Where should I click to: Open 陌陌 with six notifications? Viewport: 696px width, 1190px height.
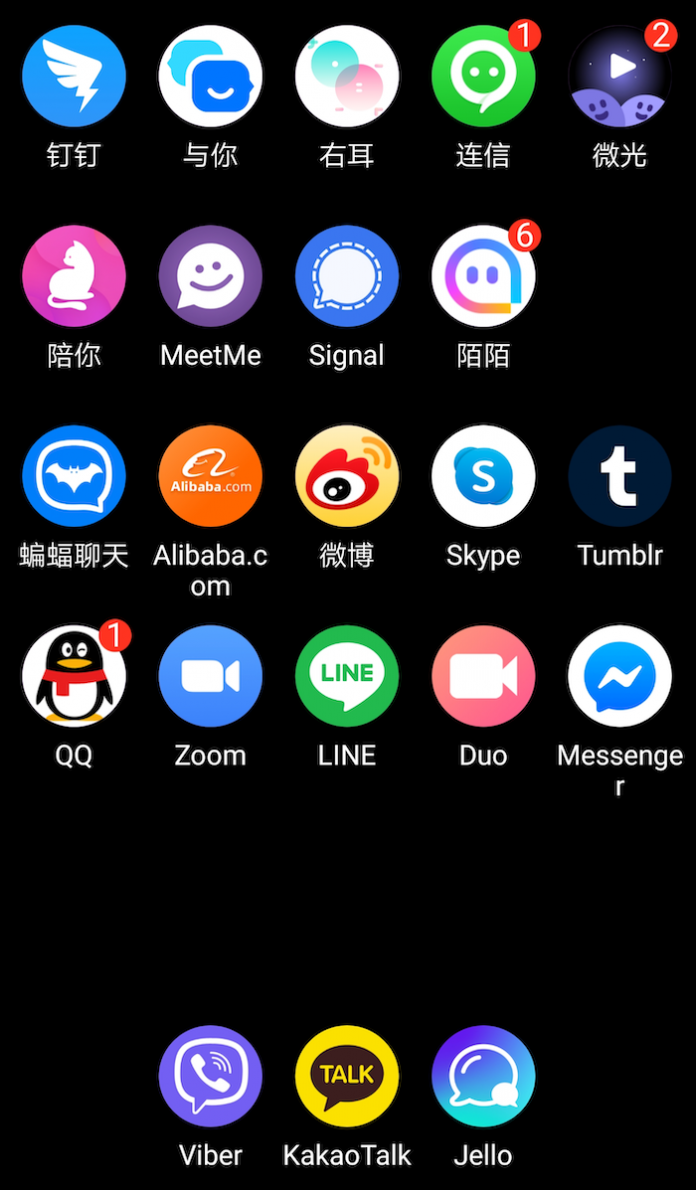click(483, 277)
